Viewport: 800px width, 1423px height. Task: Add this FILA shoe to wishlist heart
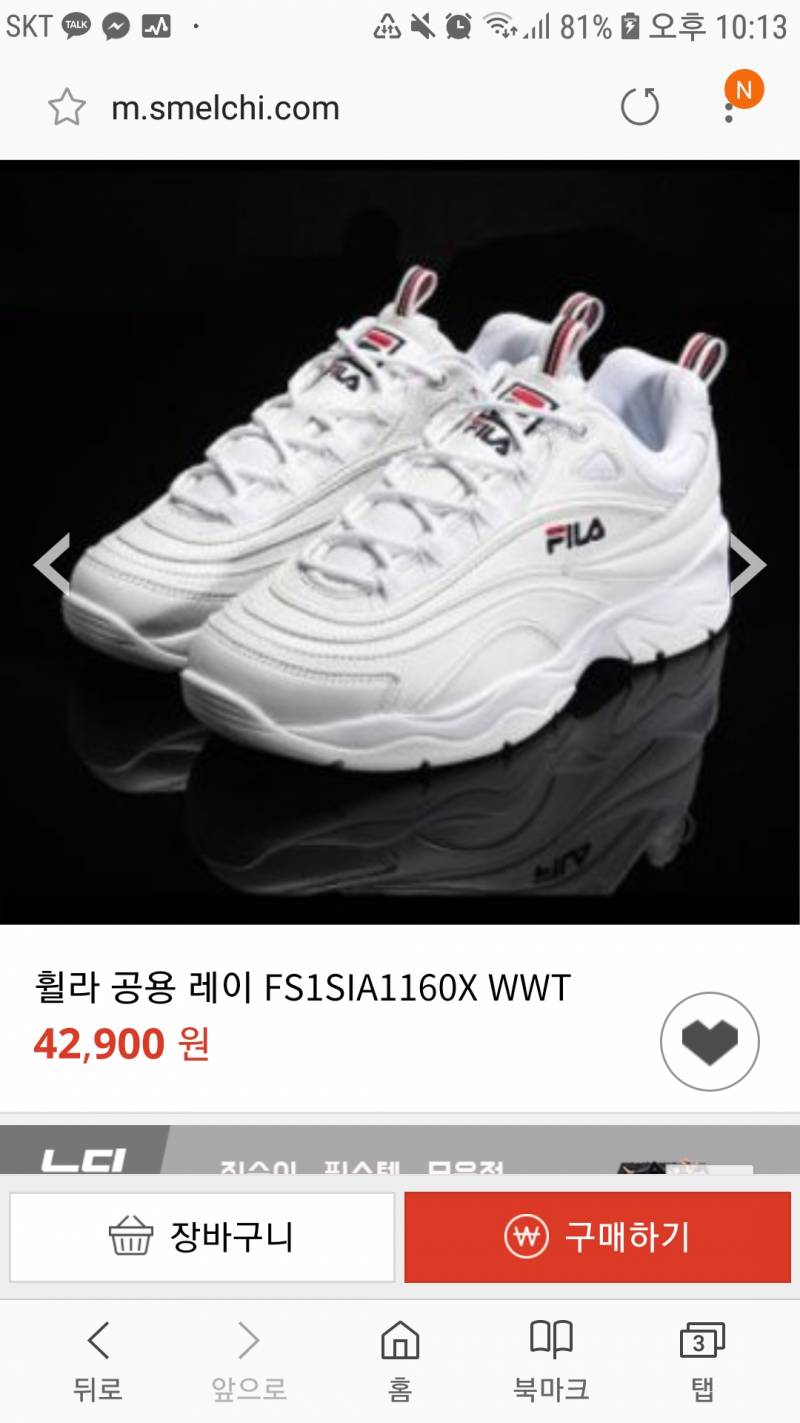[709, 1042]
